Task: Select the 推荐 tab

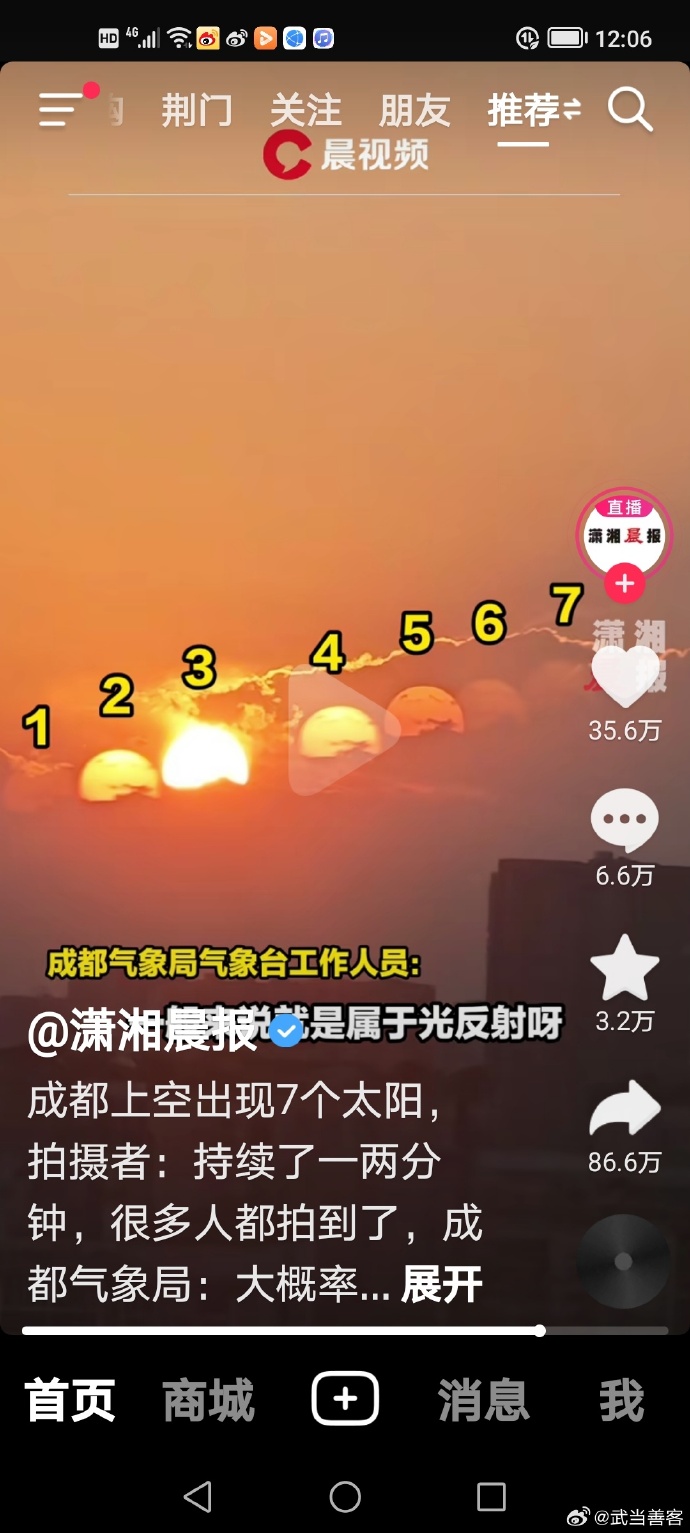Action: [524, 111]
